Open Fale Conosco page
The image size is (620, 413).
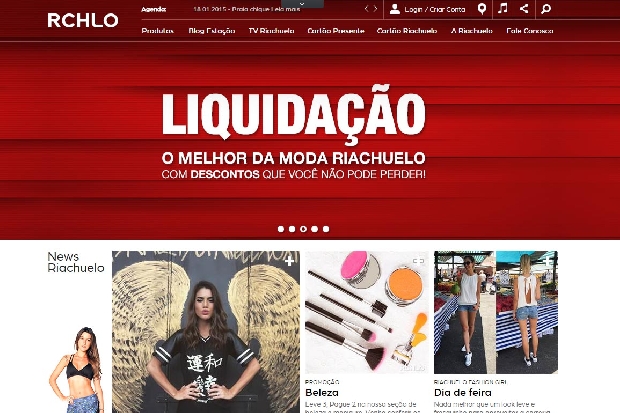(530, 31)
